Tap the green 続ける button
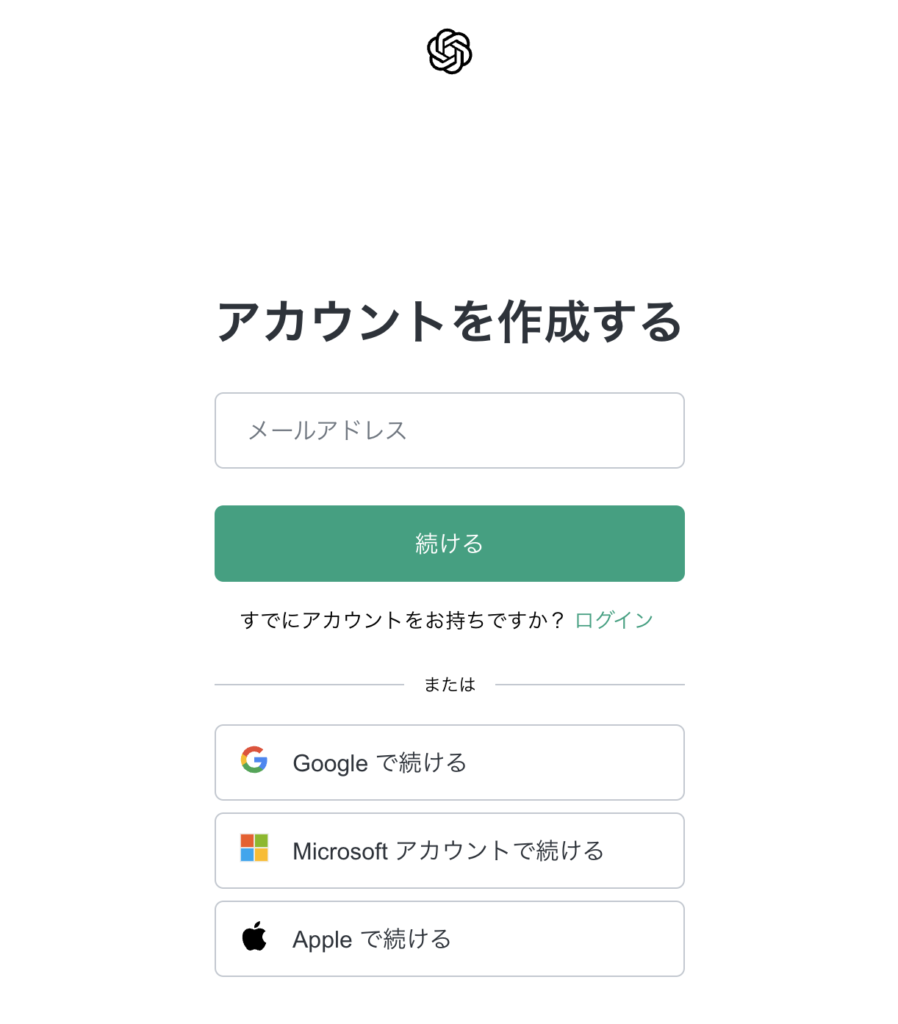898x1024 pixels. click(449, 543)
